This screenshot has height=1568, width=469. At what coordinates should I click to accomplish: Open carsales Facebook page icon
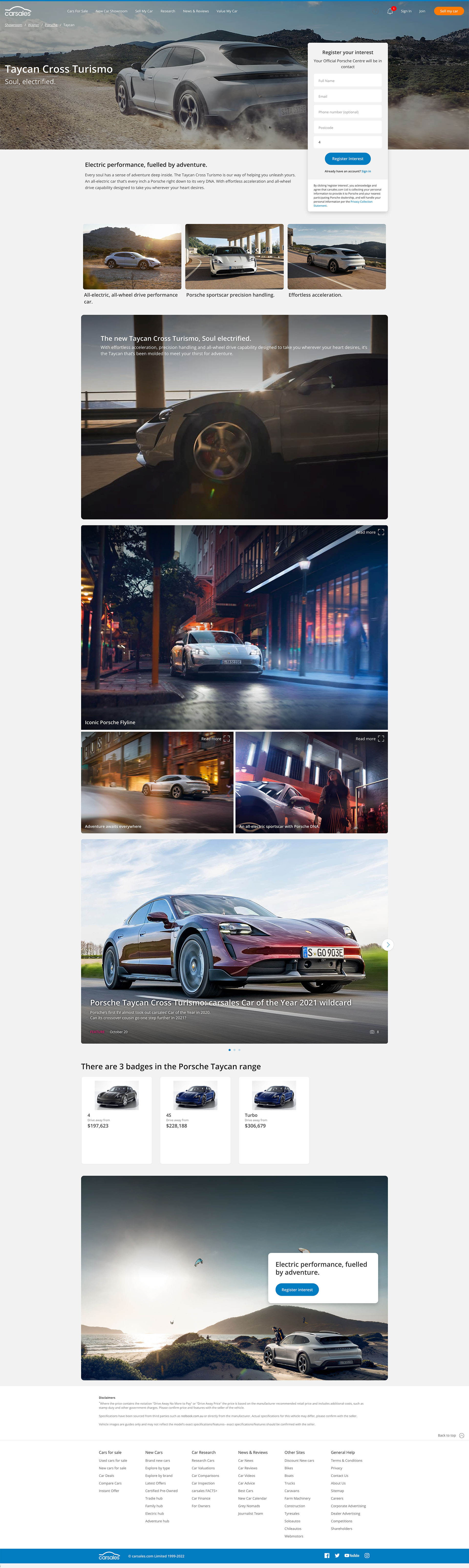pyautogui.click(x=327, y=1555)
